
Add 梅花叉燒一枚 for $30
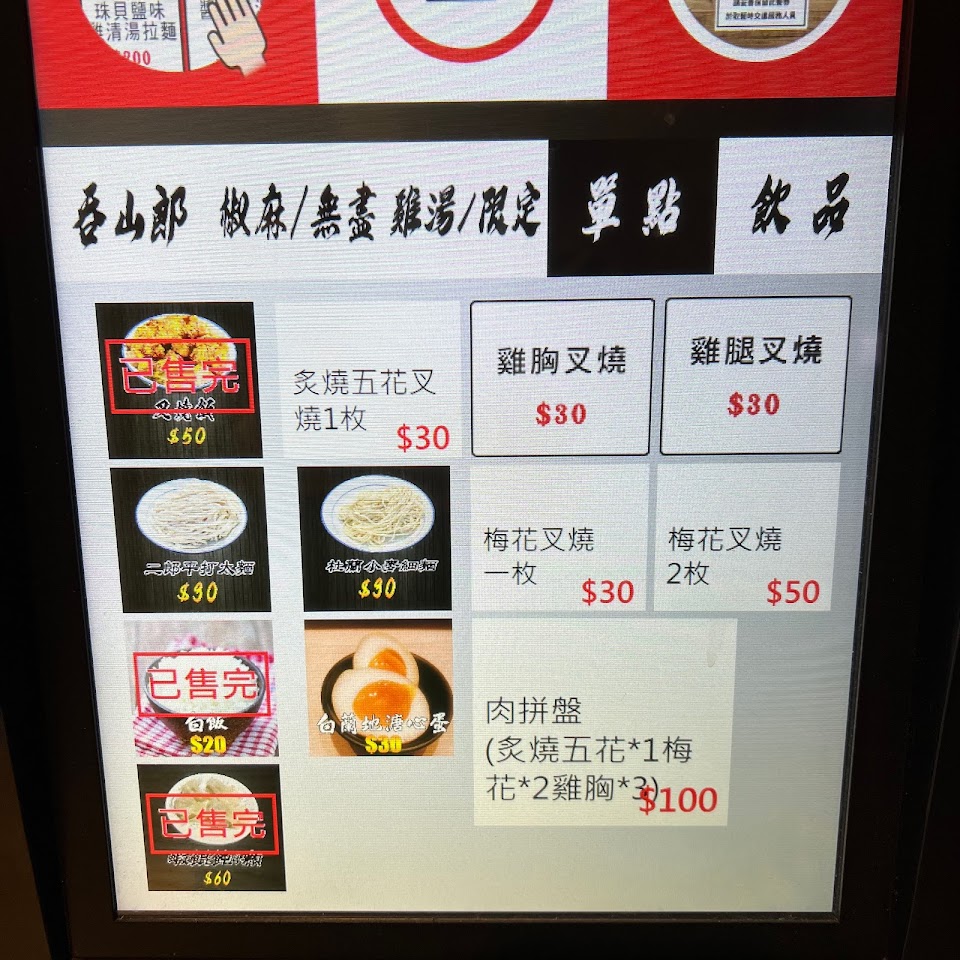[x=558, y=538]
